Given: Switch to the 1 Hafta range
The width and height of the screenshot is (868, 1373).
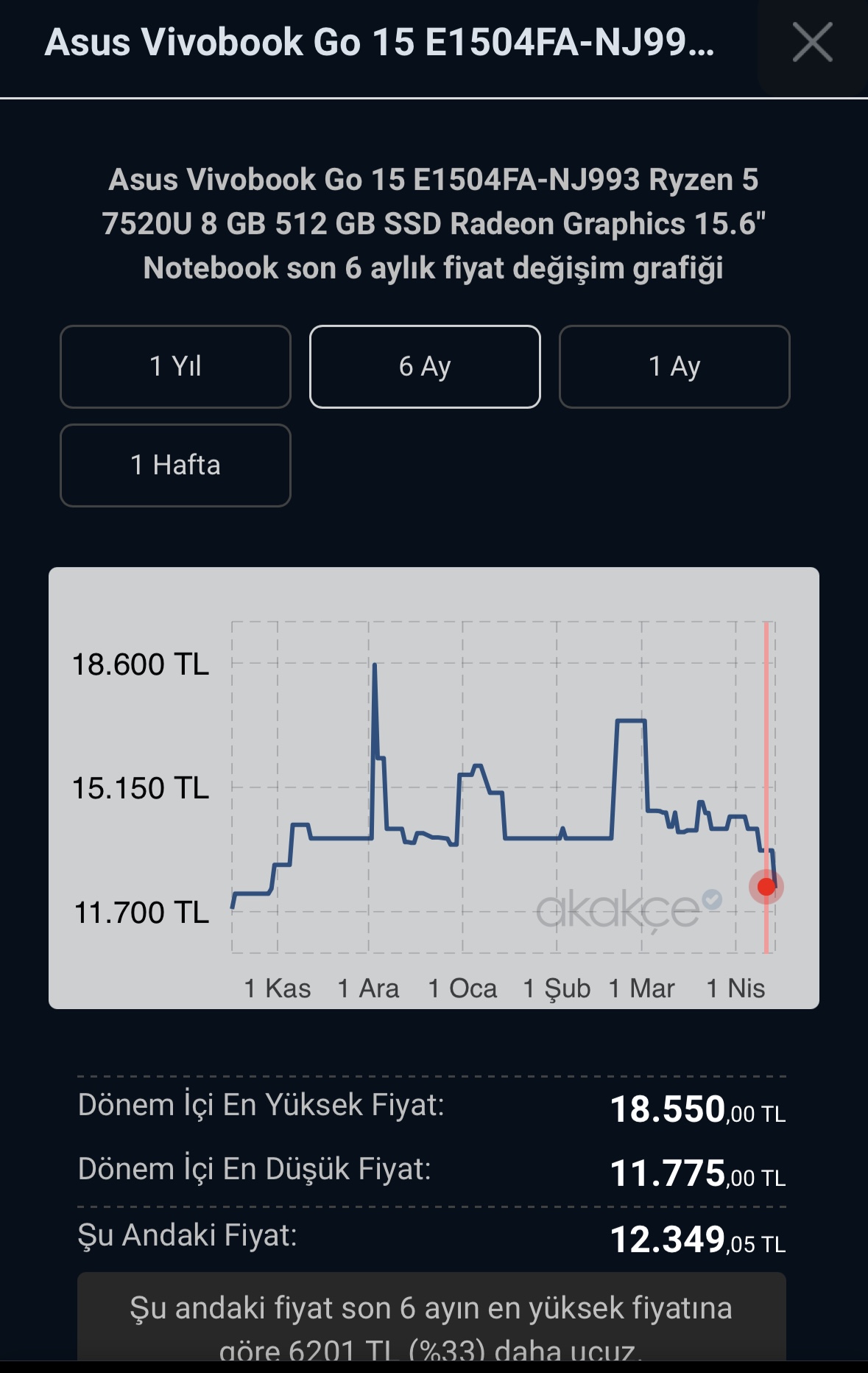Looking at the screenshot, I should click(175, 465).
